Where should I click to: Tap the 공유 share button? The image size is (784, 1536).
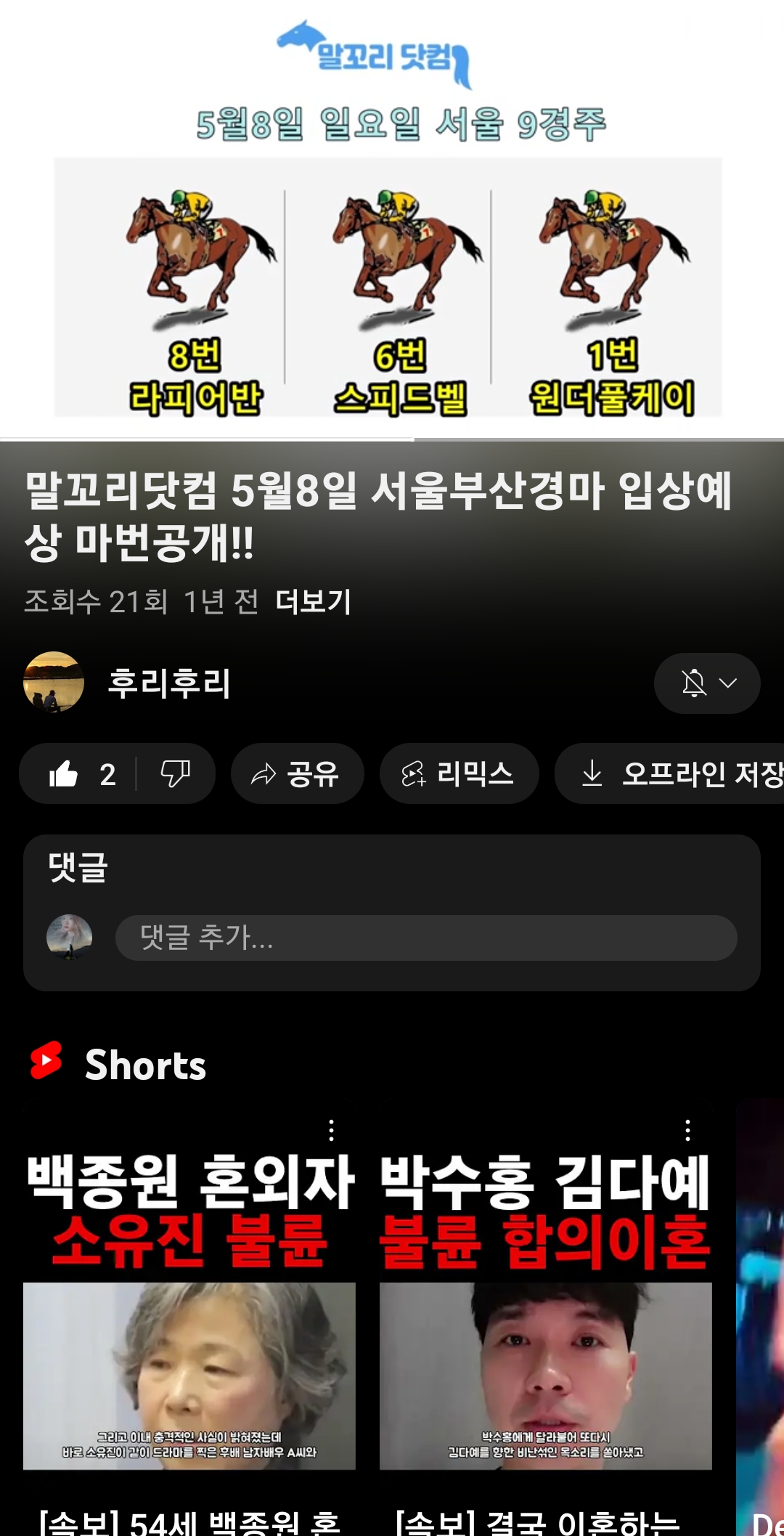(x=296, y=774)
